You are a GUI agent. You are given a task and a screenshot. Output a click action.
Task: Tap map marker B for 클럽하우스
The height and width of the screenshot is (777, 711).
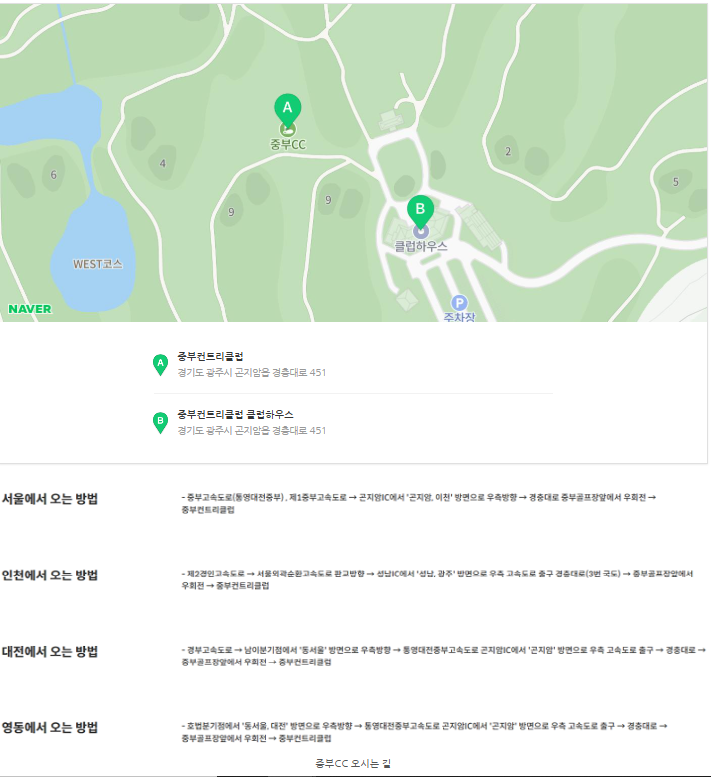click(x=420, y=212)
